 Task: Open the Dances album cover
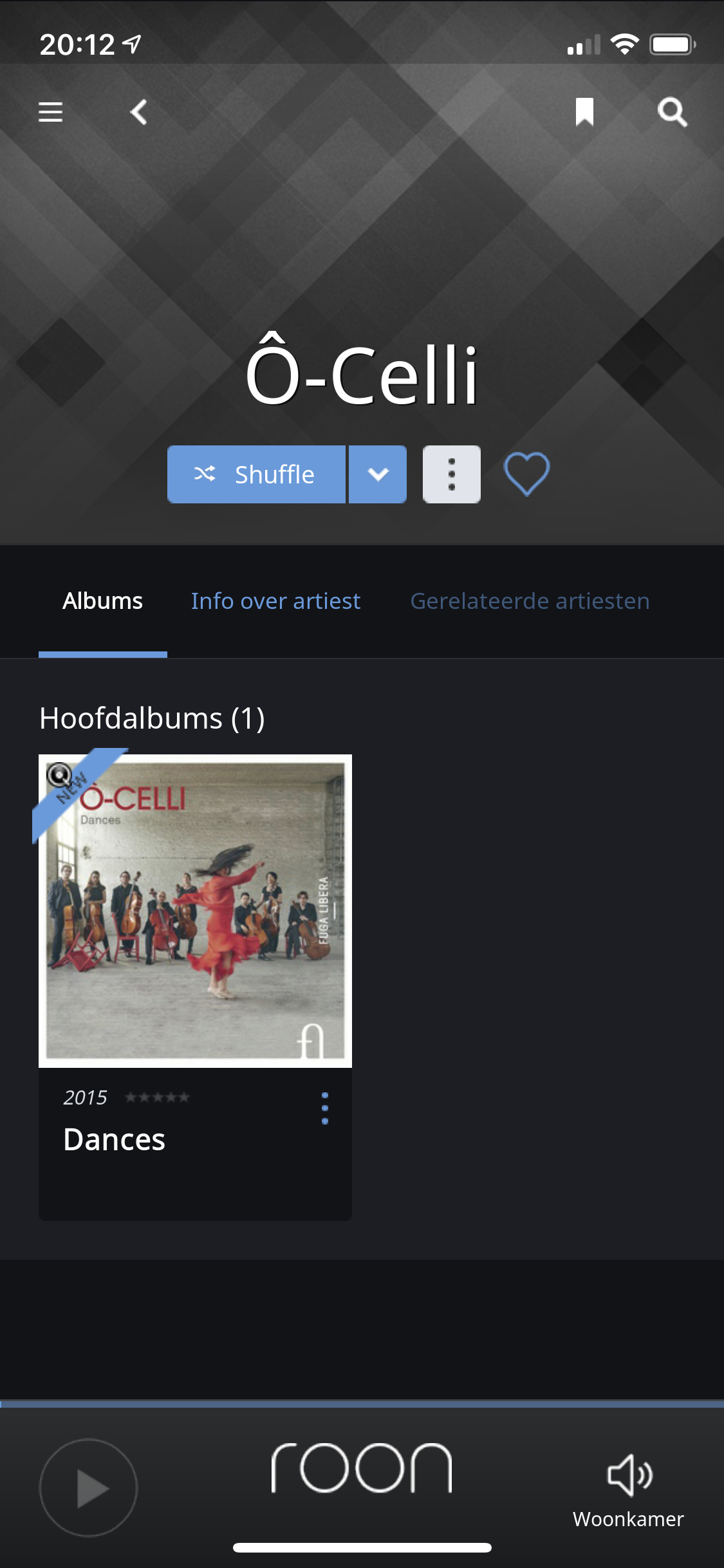pos(195,911)
